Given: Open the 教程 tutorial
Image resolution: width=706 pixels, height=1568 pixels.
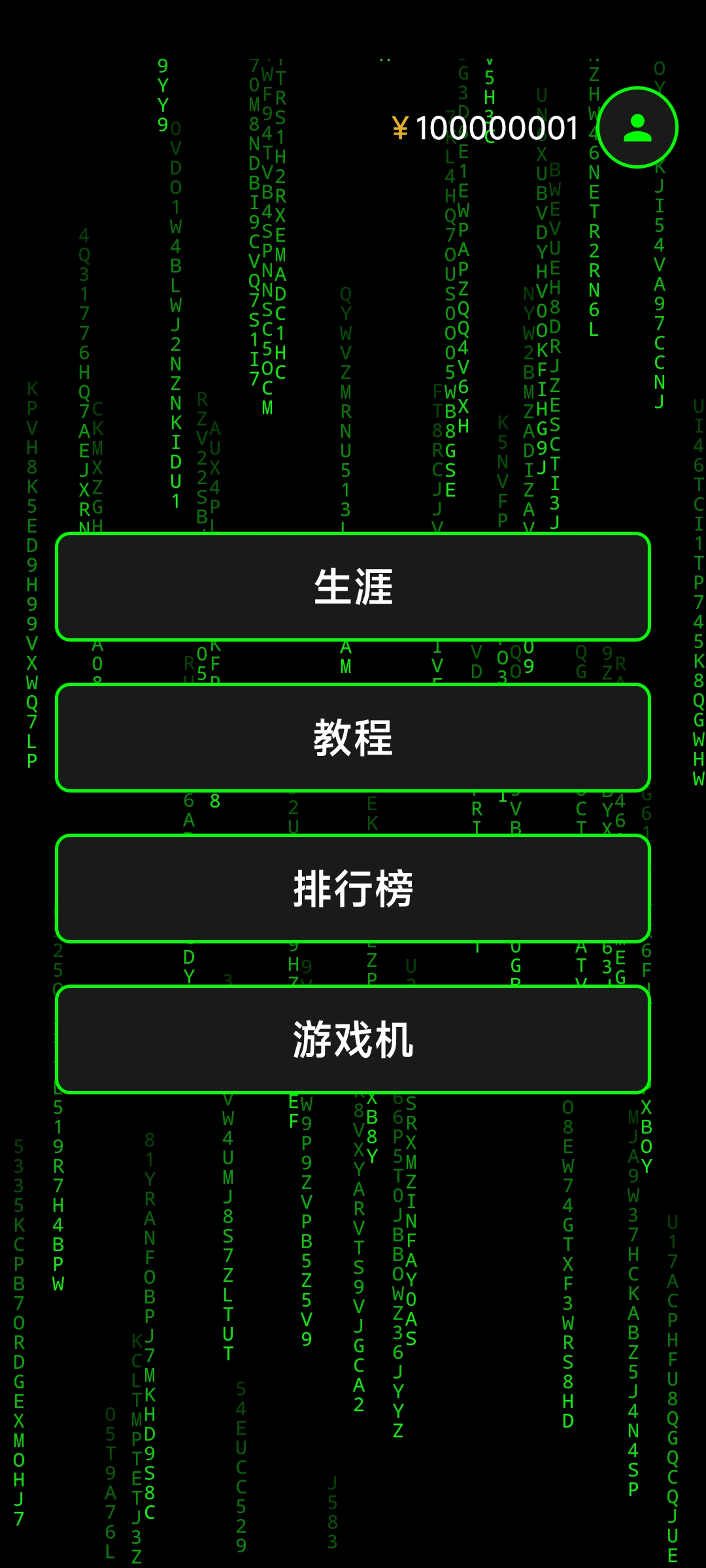Looking at the screenshot, I should coord(353,738).
